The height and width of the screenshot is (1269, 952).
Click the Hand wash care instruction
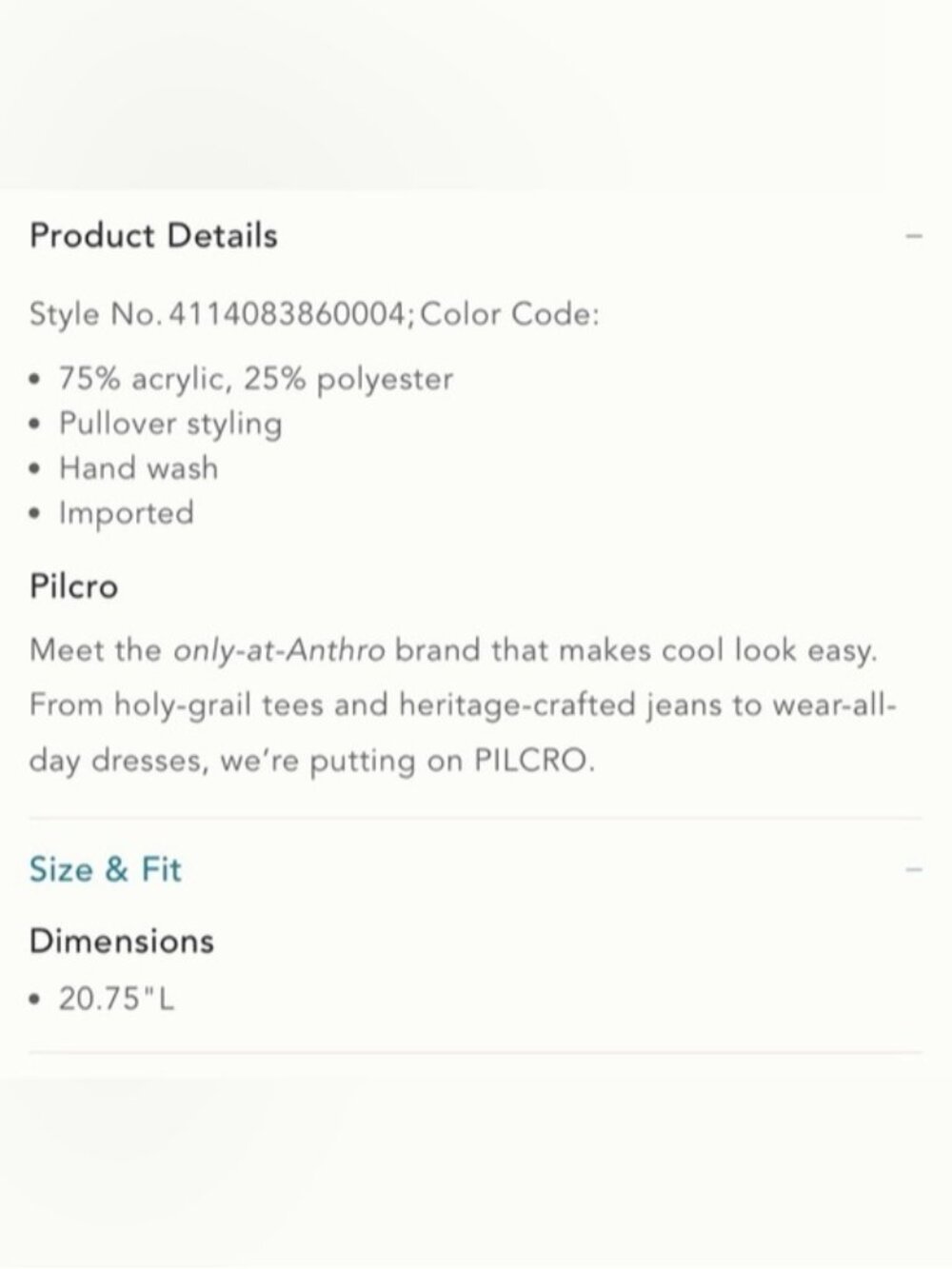[138, 467]
